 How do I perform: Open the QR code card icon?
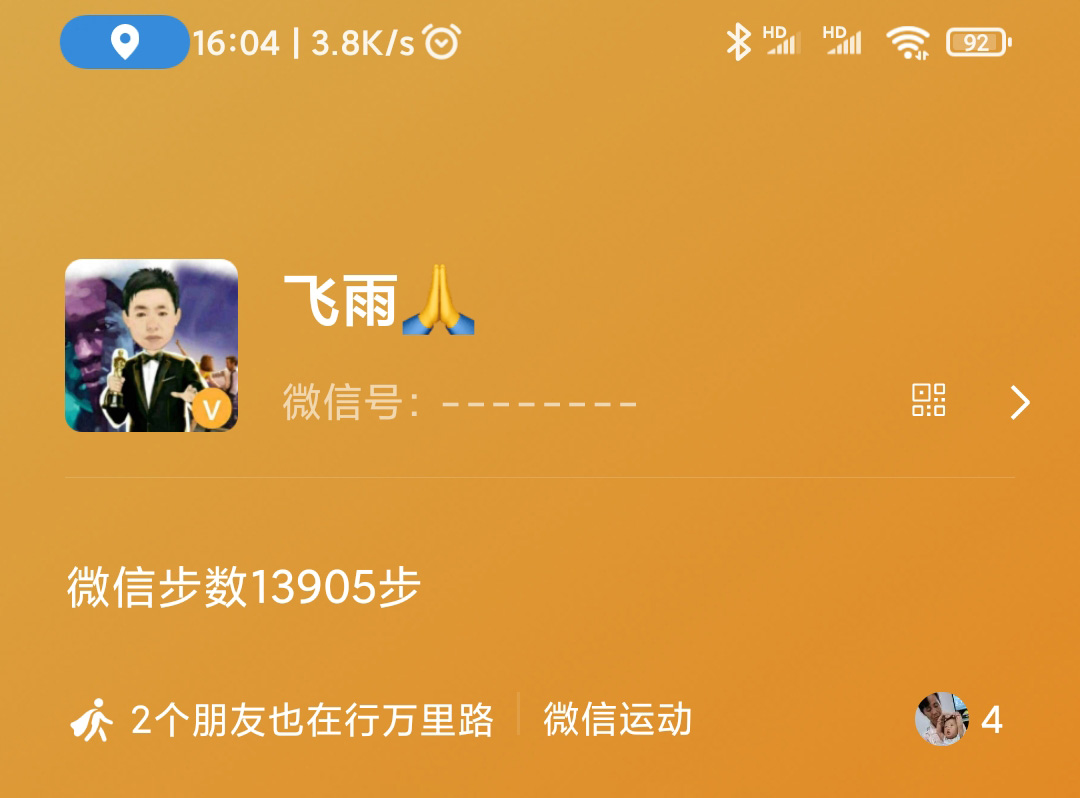click(929, 400)
